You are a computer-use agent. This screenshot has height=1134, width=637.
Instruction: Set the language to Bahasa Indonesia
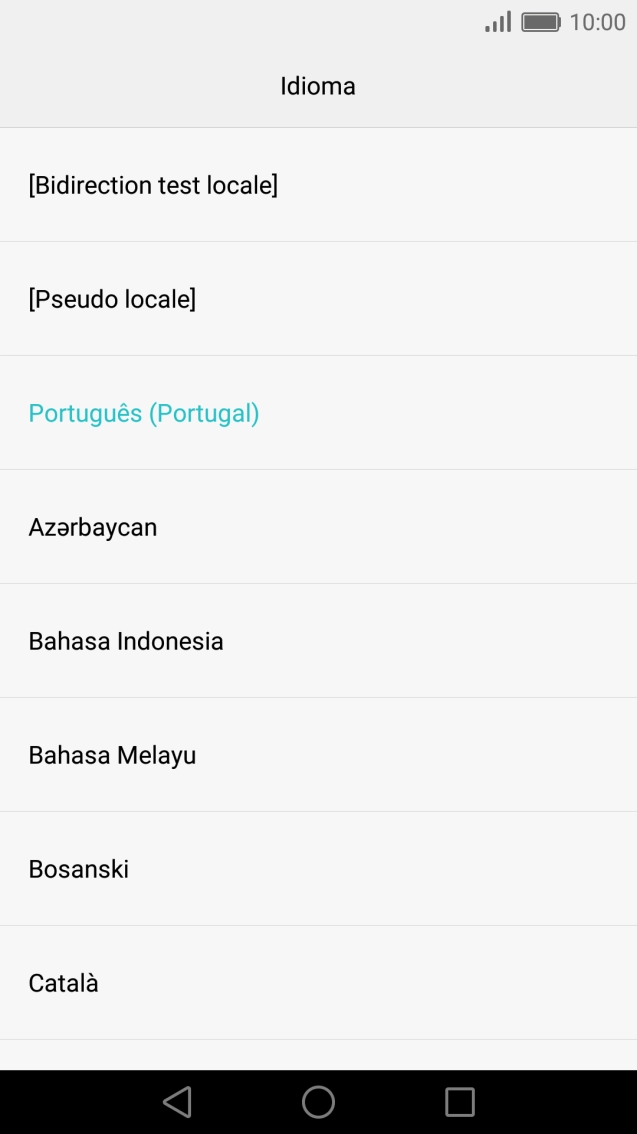[x=126, y=641]
